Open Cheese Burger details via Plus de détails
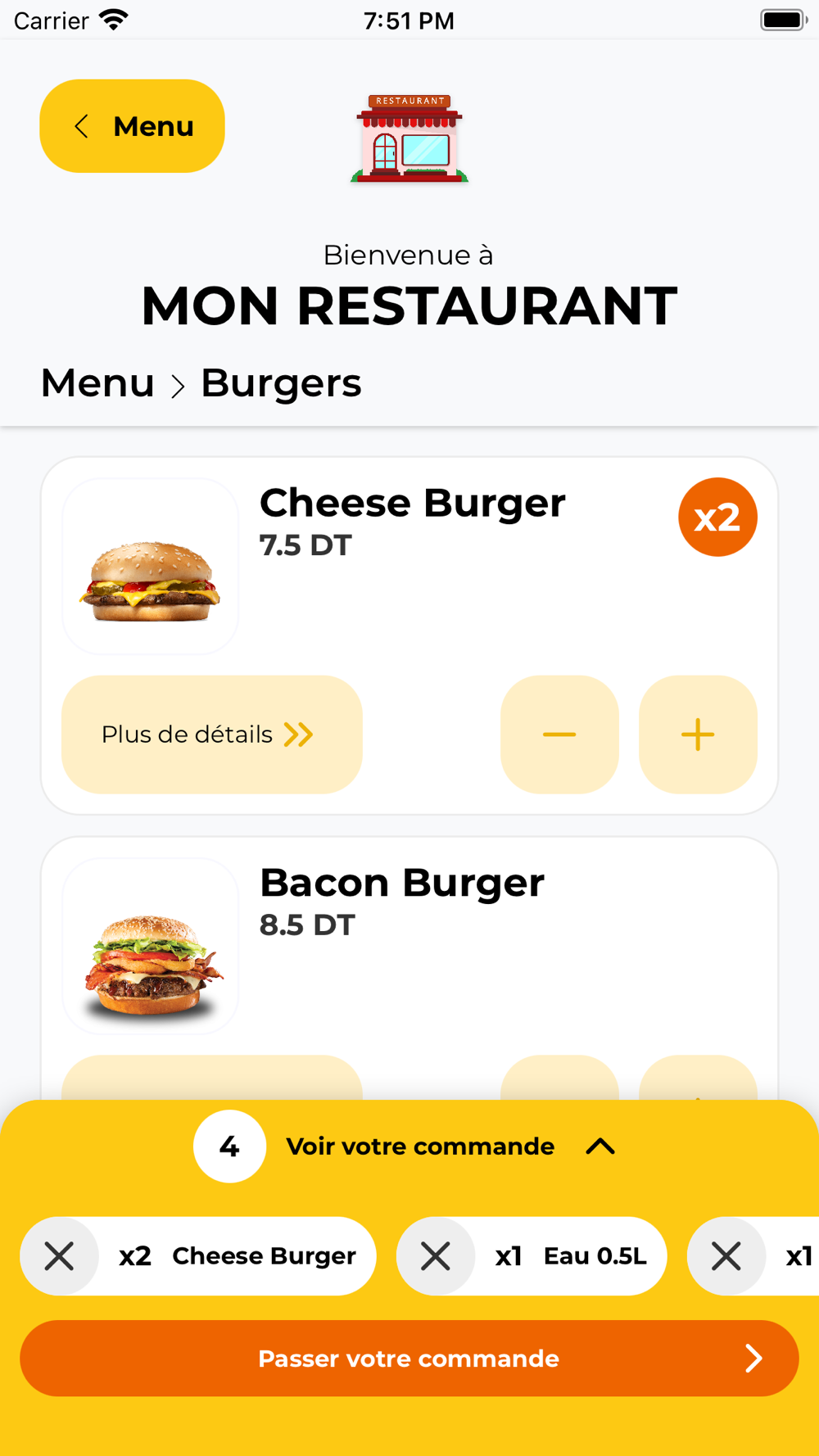Image resolution: width=819 pixels, height=1456 pixels. coord(211,735)
